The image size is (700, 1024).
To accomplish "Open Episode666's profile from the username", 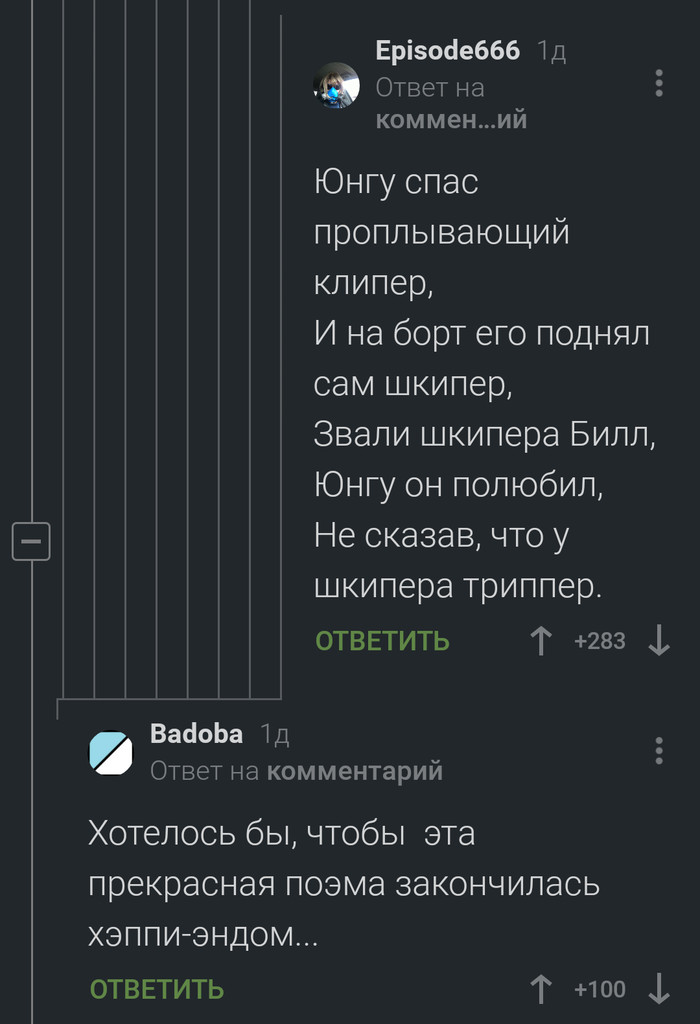I will coord(447,51).
